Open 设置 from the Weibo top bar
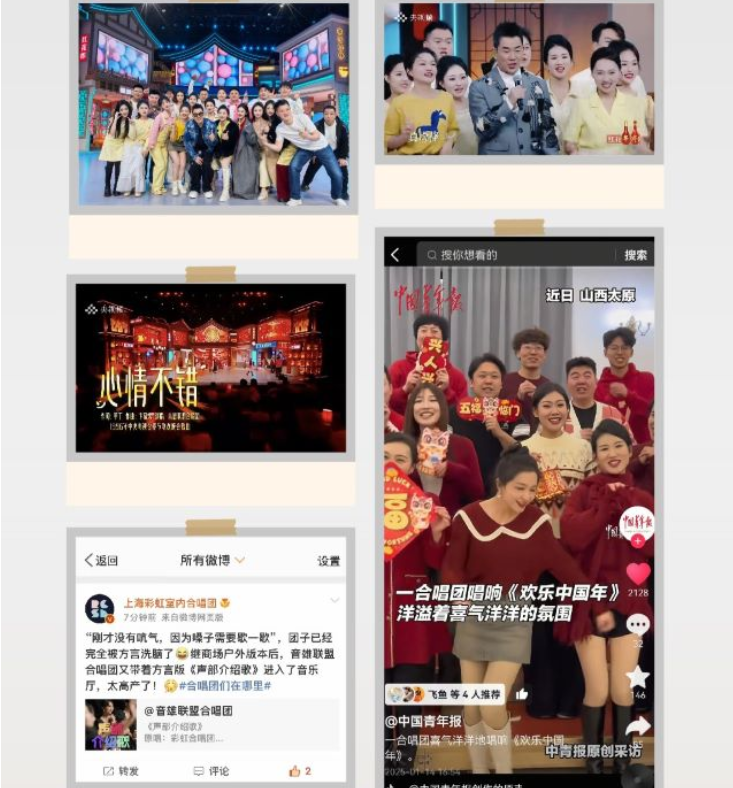733x788 pixels. pyautogui.click(x=329, y=559)
